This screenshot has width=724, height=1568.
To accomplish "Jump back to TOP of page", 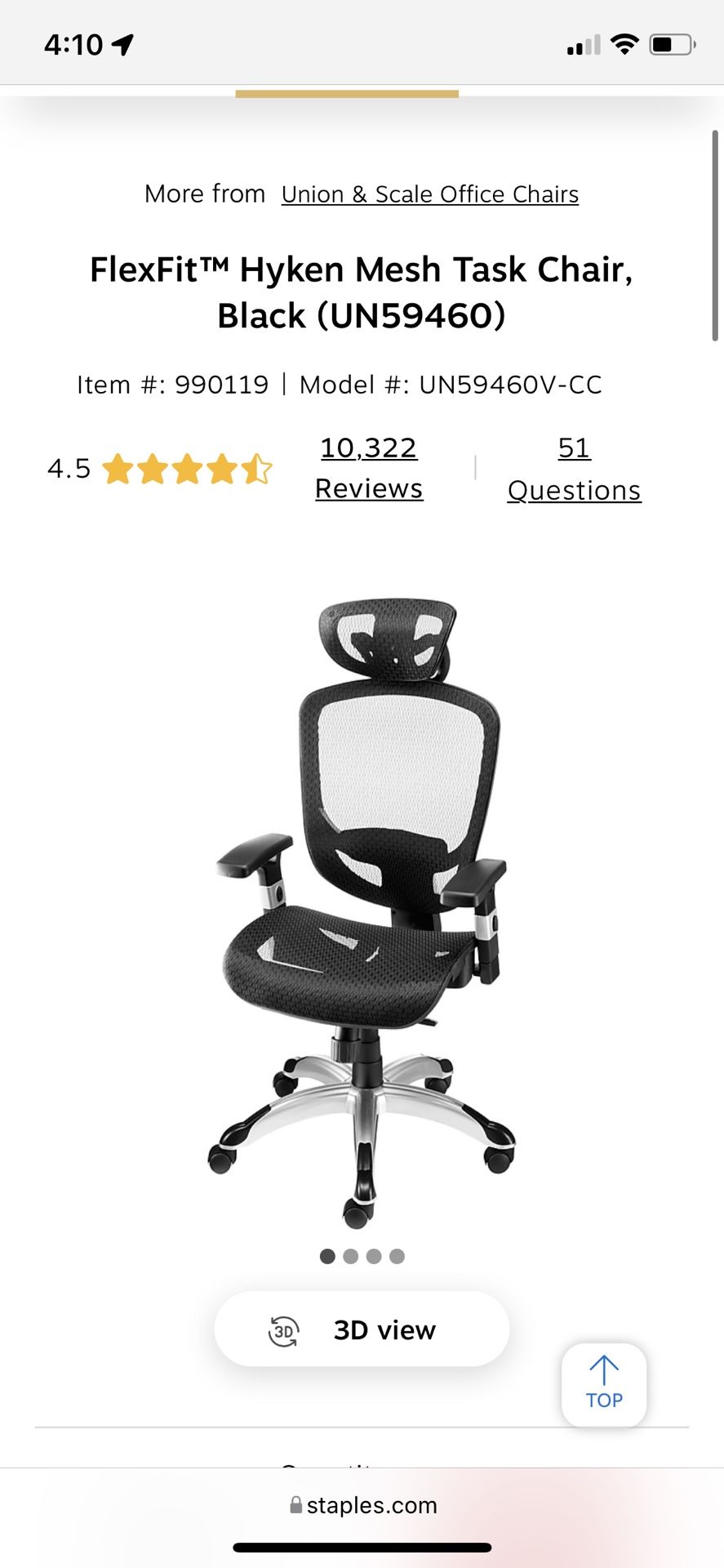I will (x=604, y=1385).
